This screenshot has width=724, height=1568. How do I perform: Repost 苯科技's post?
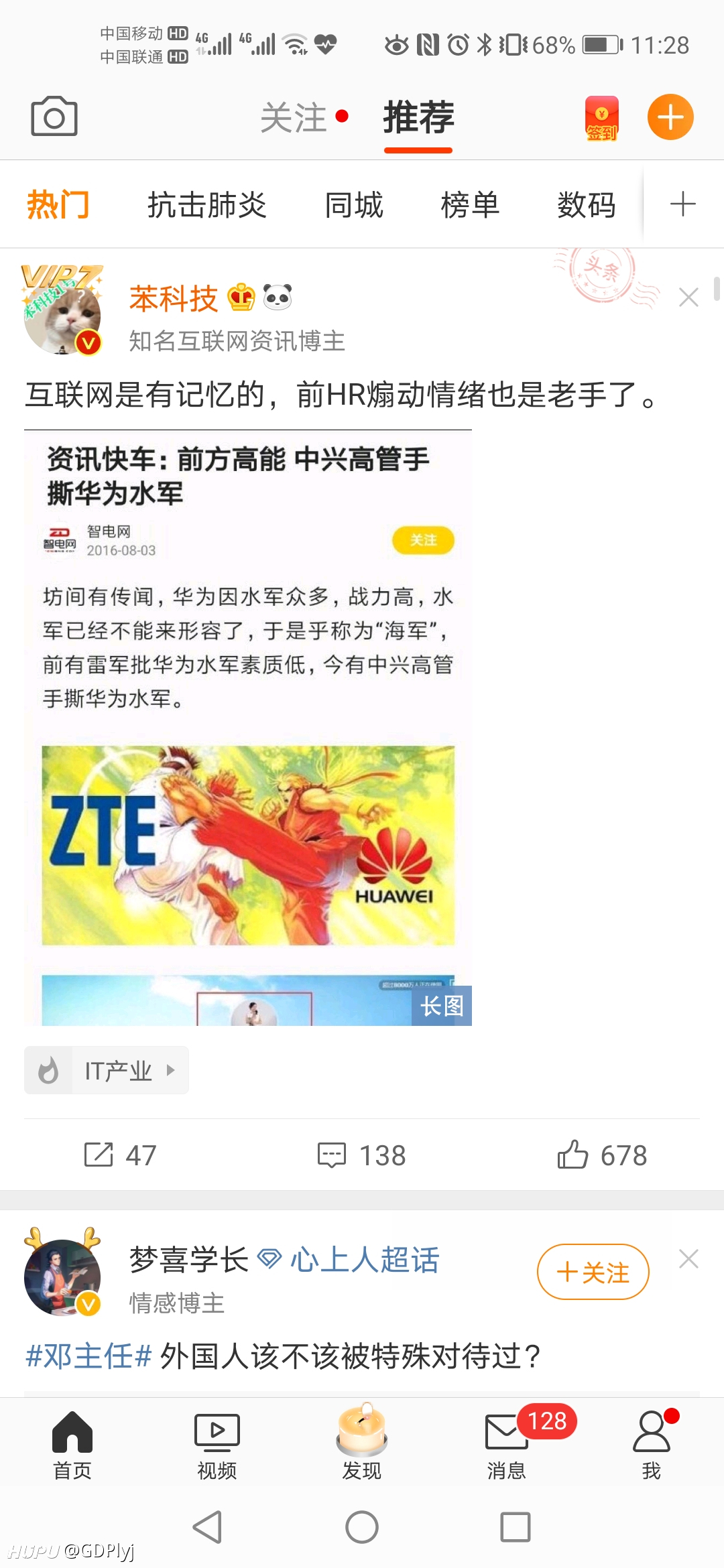(120, 1155)
